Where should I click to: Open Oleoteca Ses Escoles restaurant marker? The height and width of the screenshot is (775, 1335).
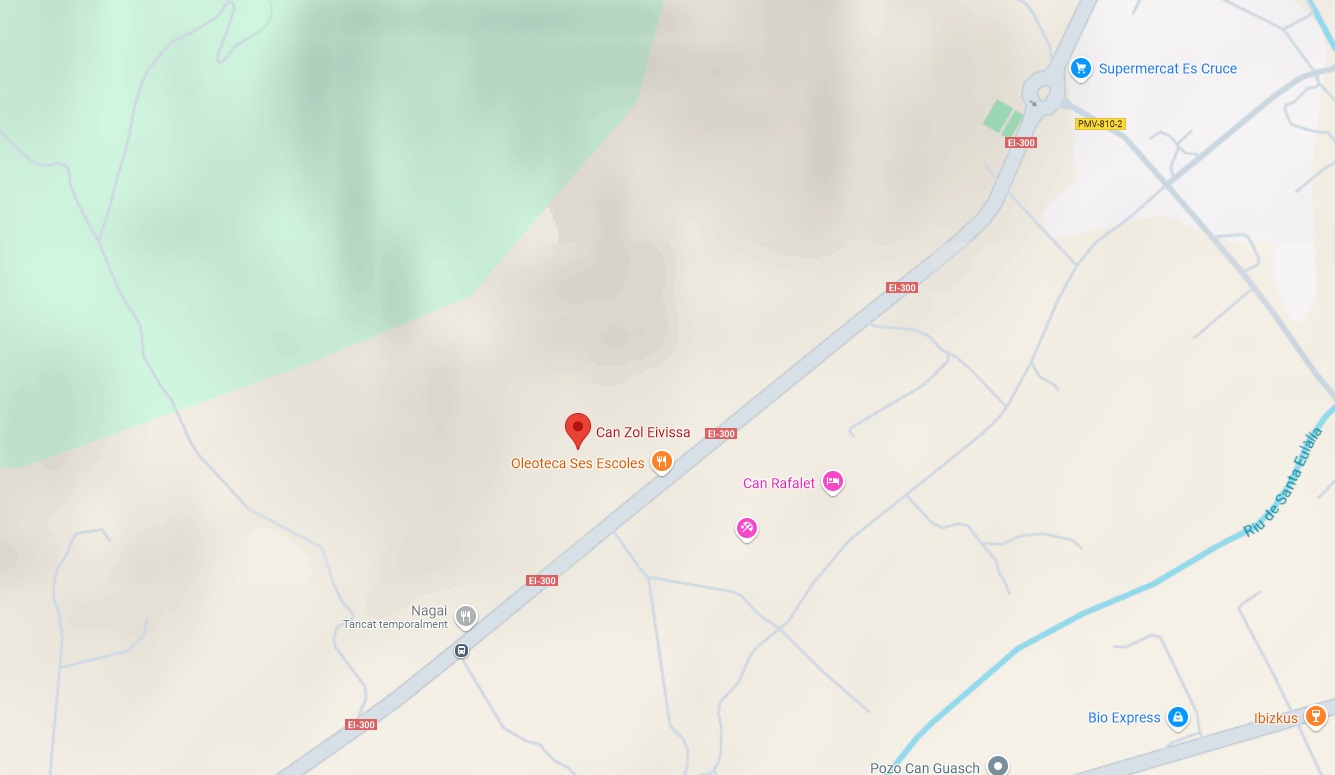(661, 461)
